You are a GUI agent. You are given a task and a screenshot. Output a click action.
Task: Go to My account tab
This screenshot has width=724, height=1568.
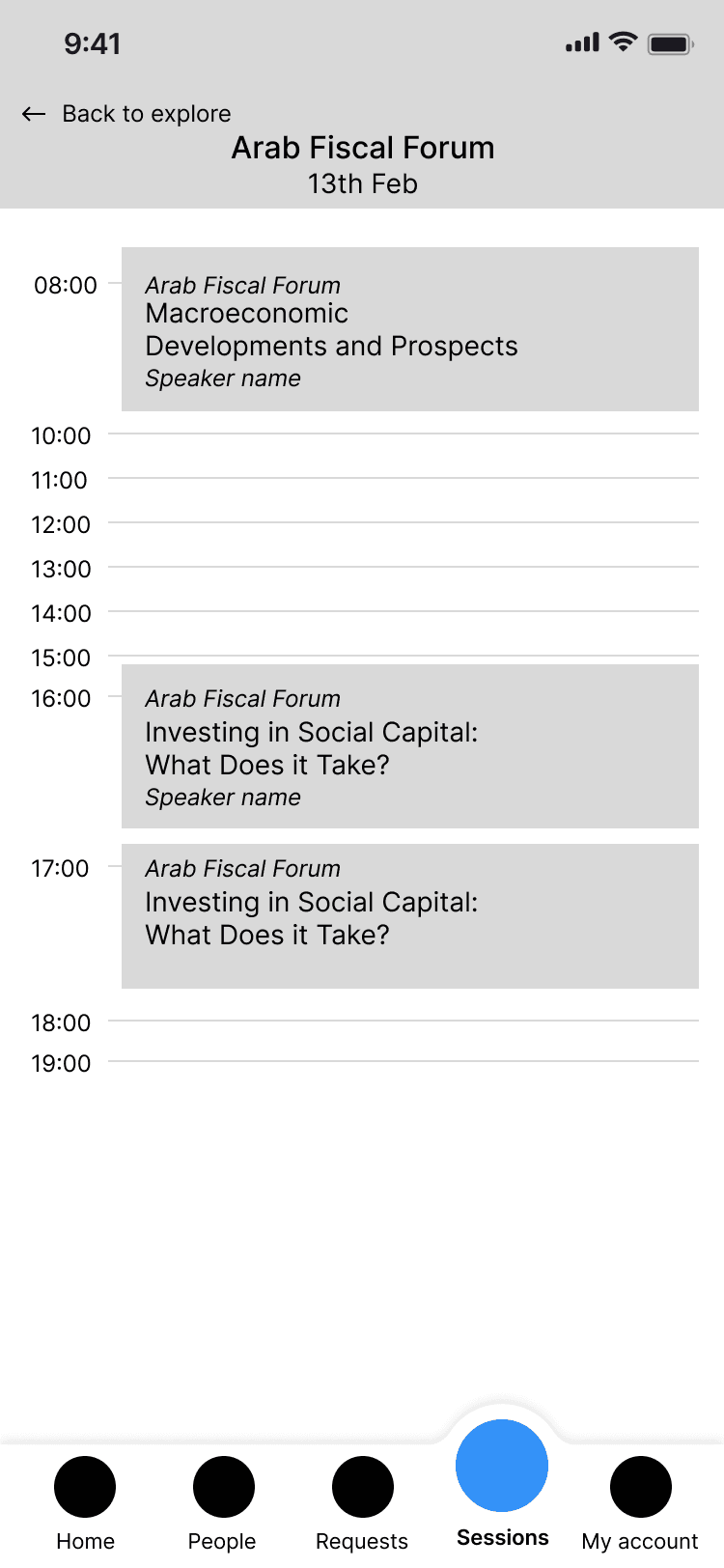point(640,1503)
